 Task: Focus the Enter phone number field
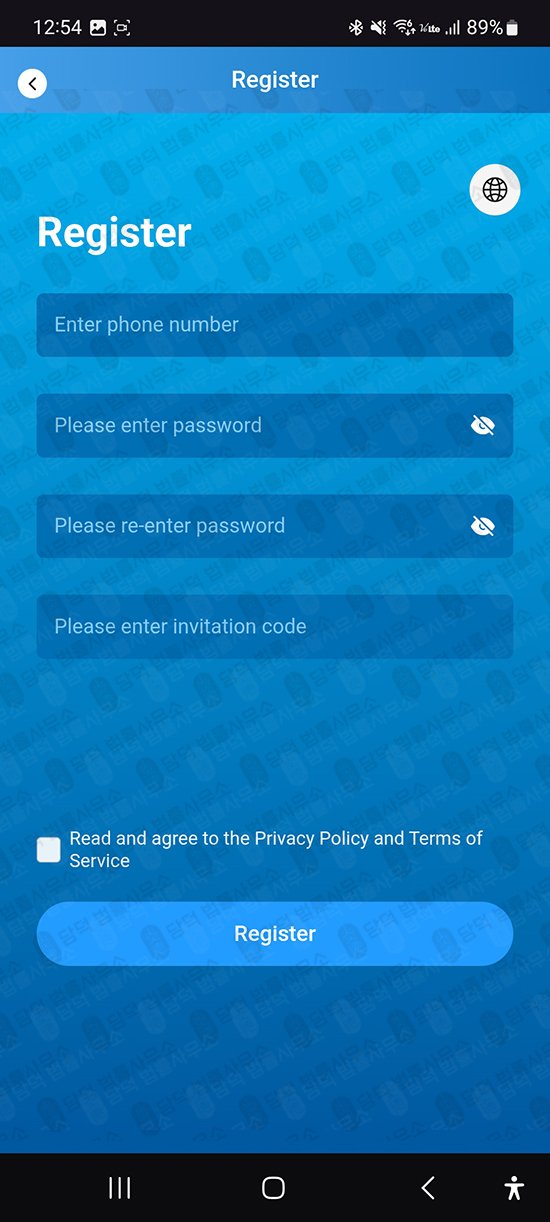click(x=275, y=325)
